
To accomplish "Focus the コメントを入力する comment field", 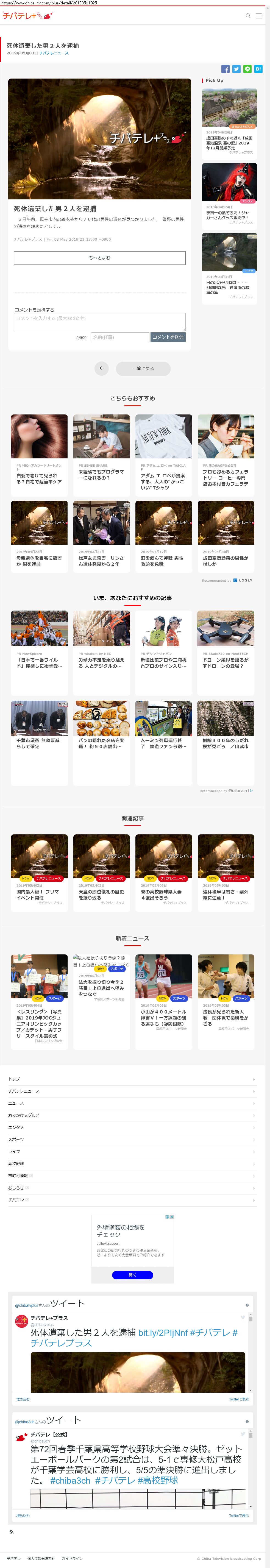I will tap(99, 321).
